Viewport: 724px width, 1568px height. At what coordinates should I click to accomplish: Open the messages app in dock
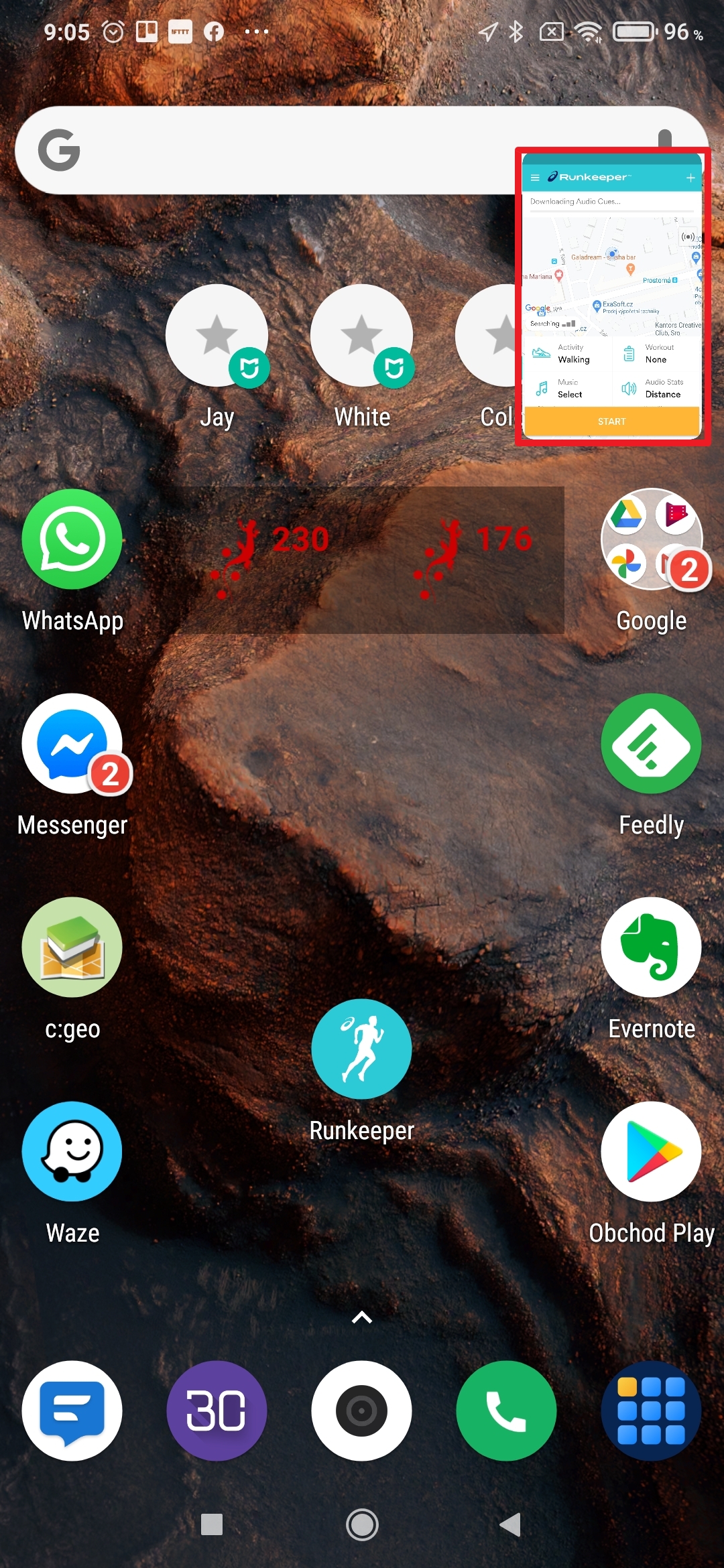tap(72, 1411)
